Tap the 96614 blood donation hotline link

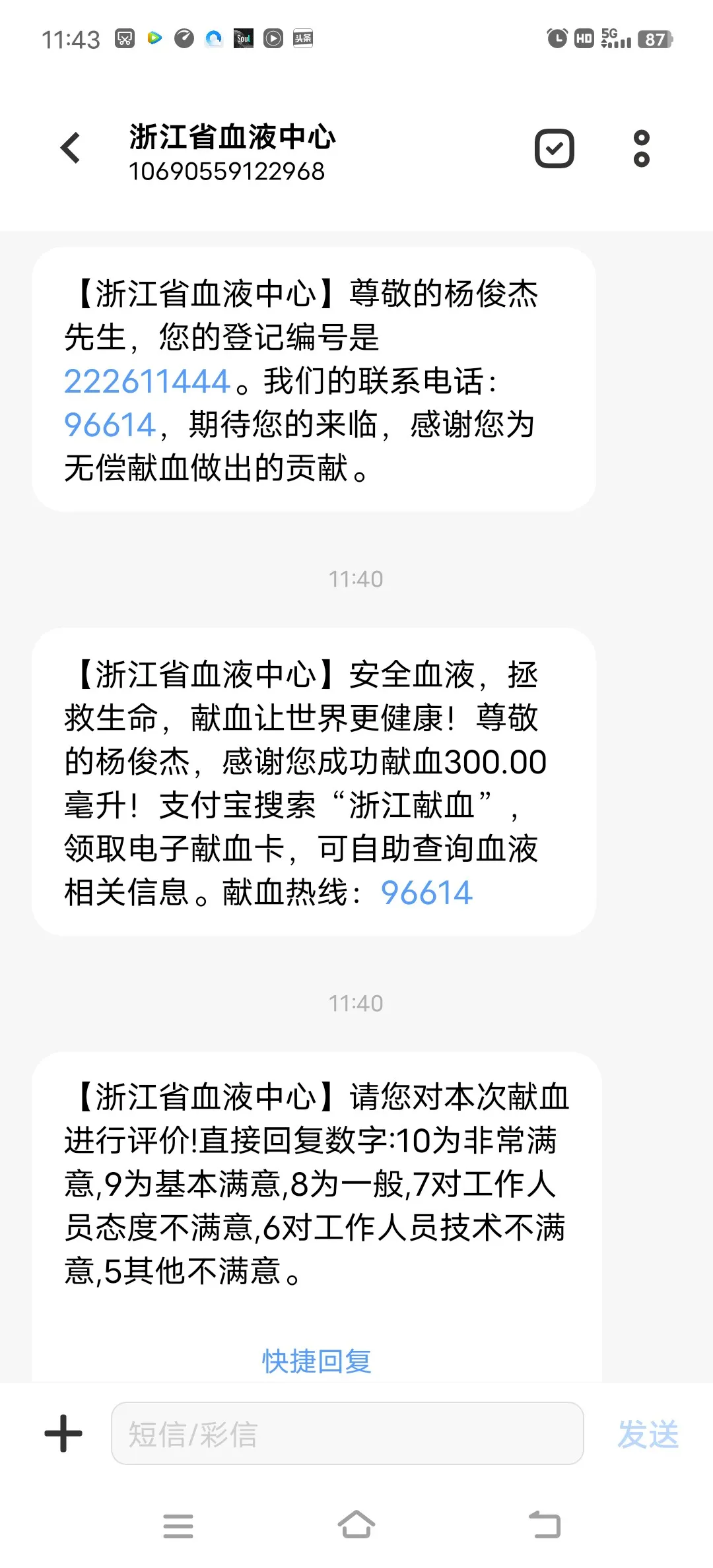[x=426, y=893]
